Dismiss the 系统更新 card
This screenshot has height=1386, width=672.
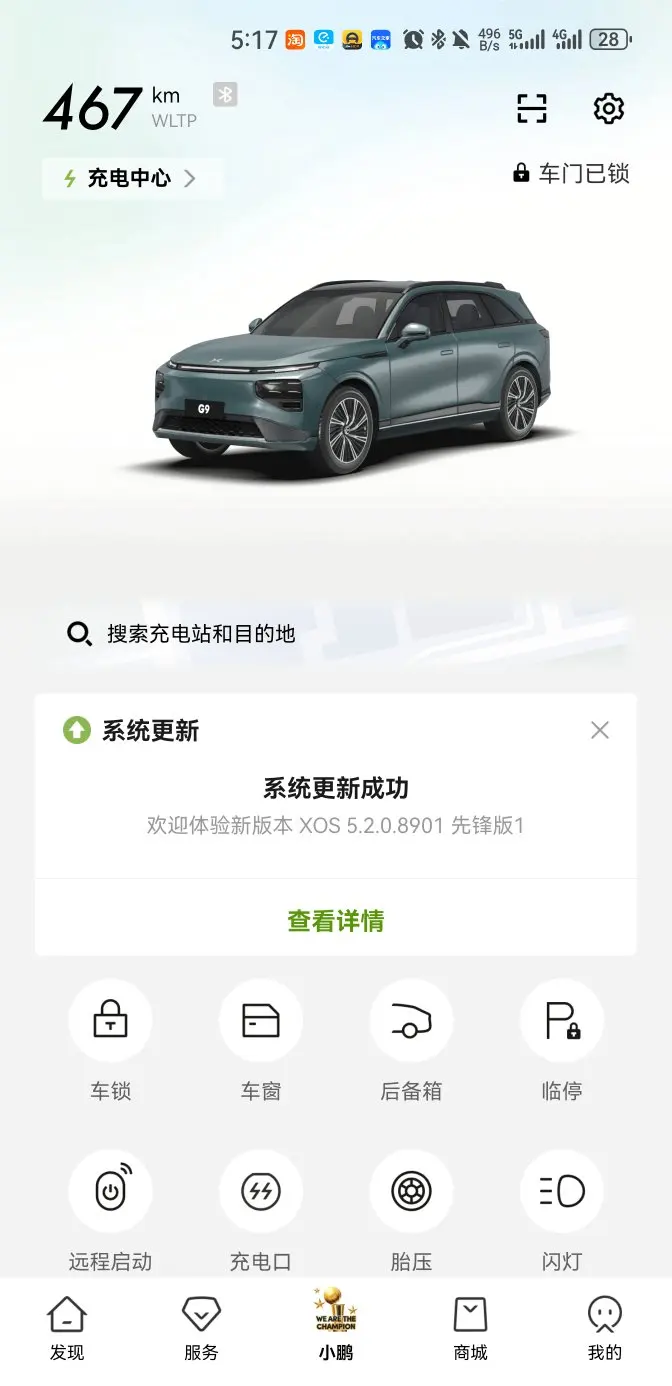[600, 730]
